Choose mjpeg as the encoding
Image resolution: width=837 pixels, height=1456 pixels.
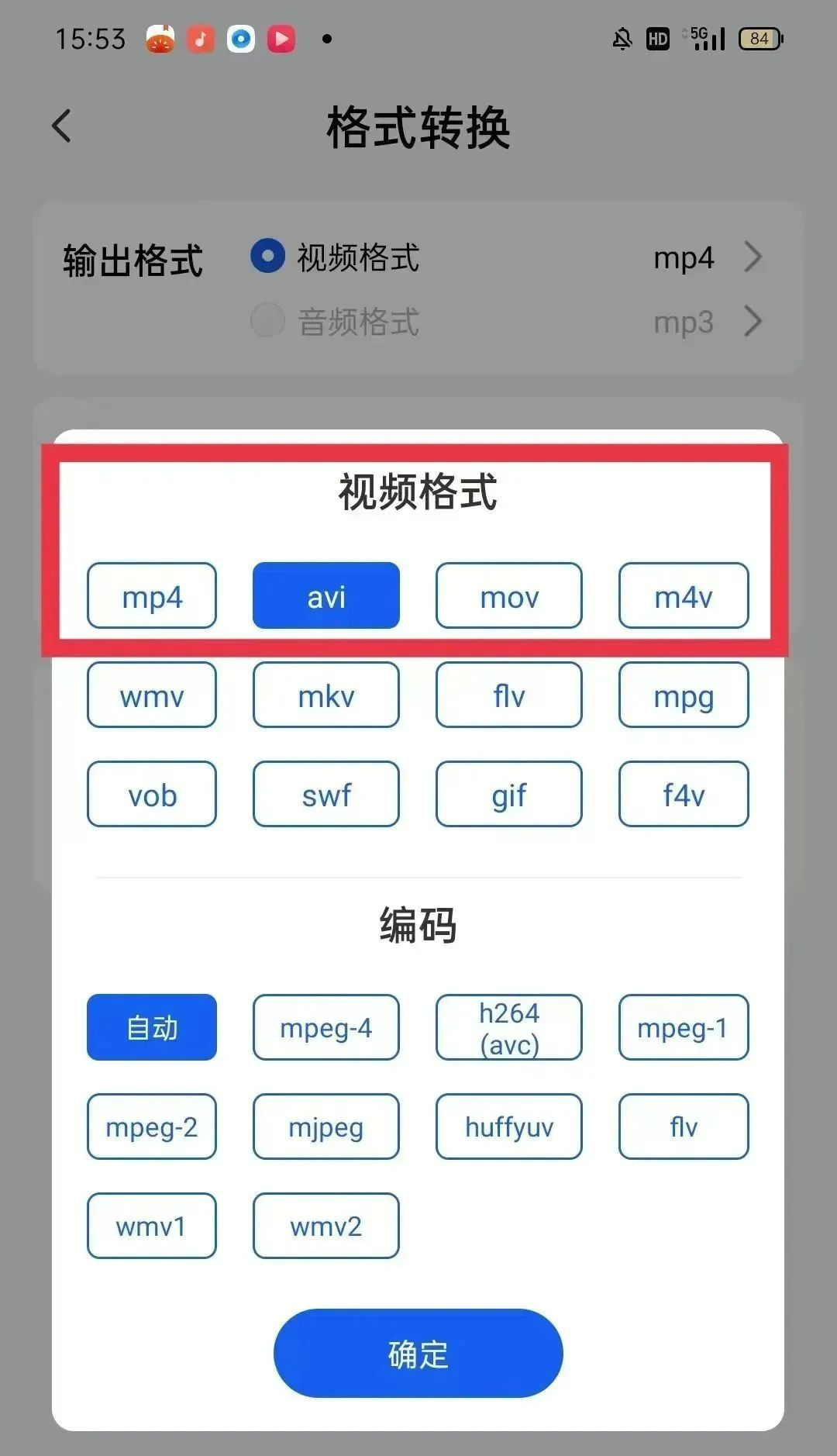coord(325,1127)
